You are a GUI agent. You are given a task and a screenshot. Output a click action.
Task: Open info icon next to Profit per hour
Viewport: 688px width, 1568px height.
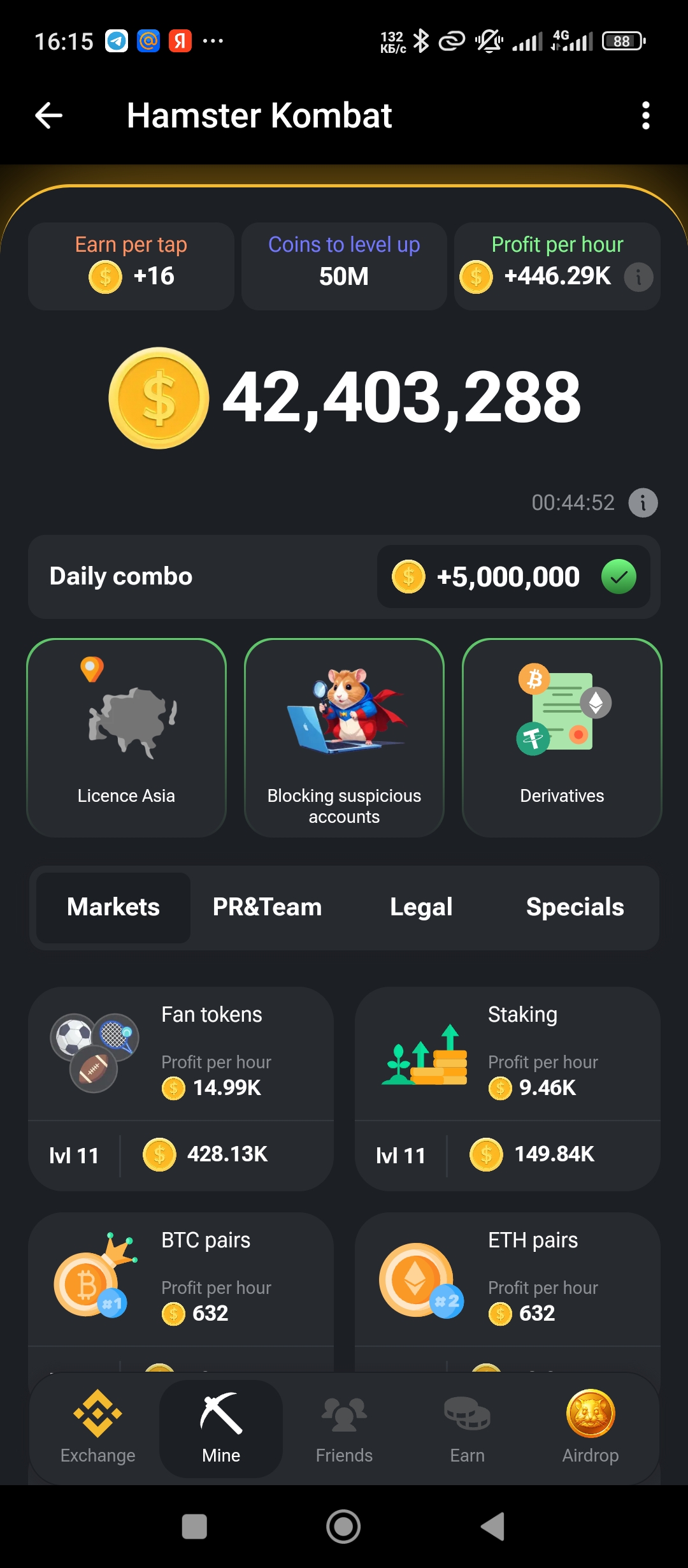638,277
